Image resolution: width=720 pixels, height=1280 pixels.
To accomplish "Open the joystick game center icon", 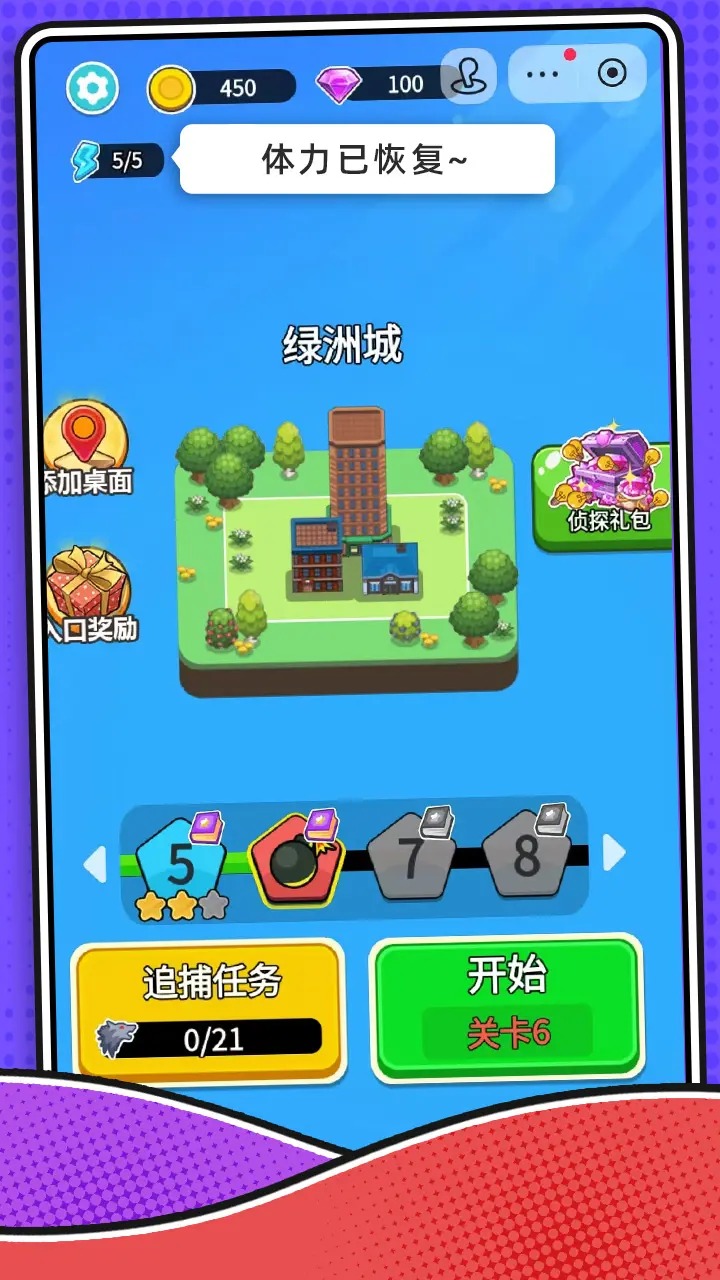I will [468, 76].
